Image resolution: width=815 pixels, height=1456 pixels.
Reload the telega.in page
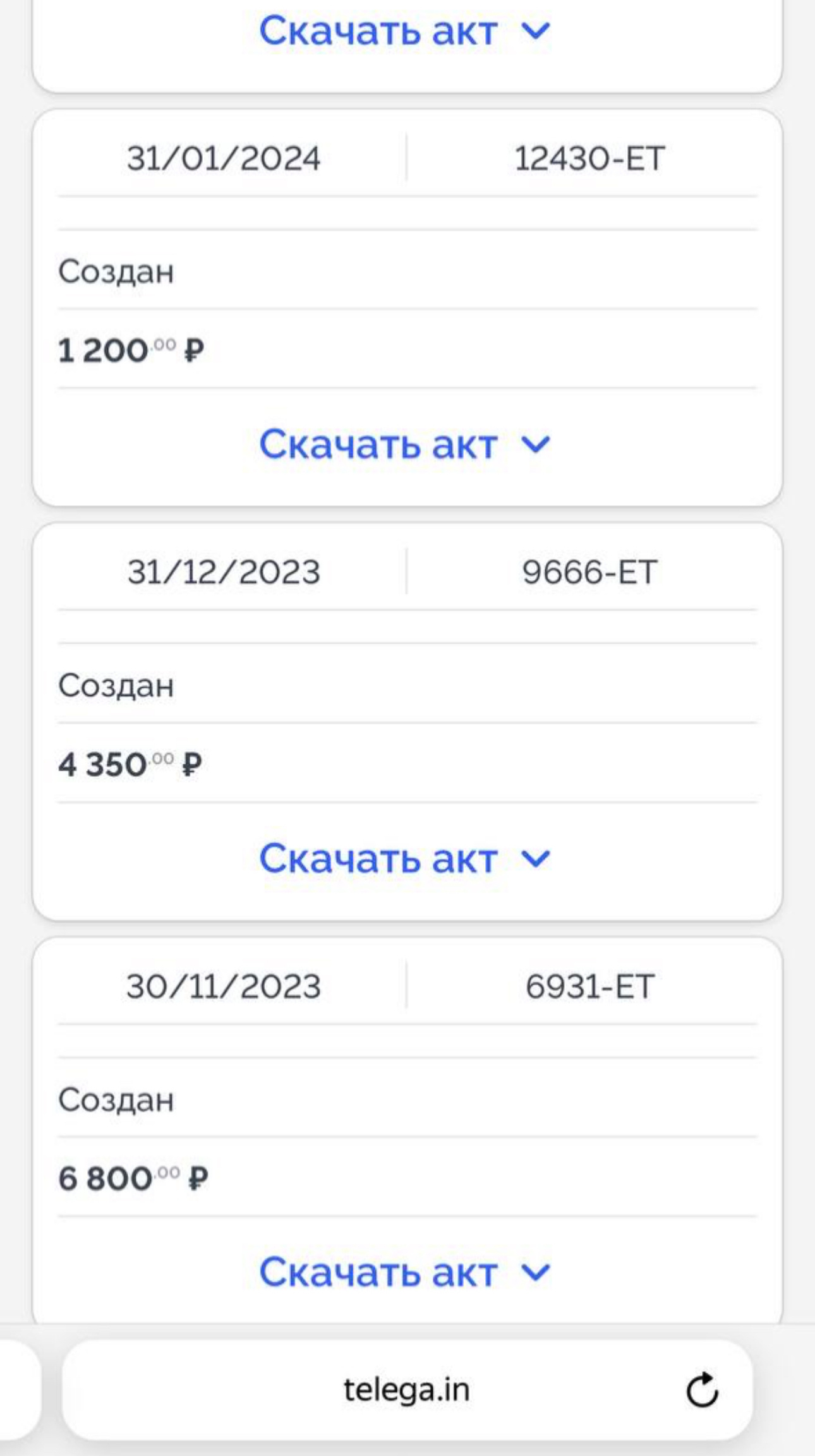(702, 1390)
